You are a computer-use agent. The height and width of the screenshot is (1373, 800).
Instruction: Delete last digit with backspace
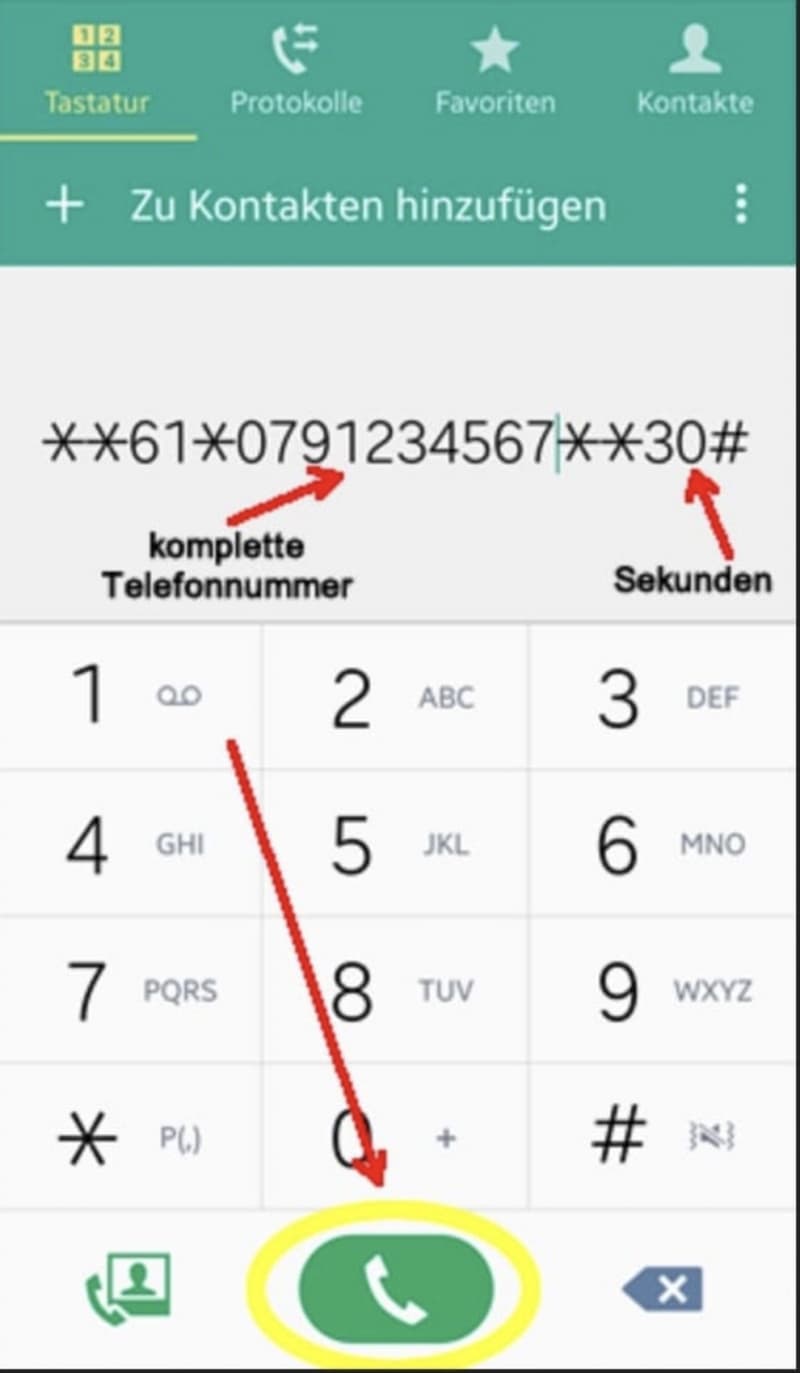[x=663, y=1289]
